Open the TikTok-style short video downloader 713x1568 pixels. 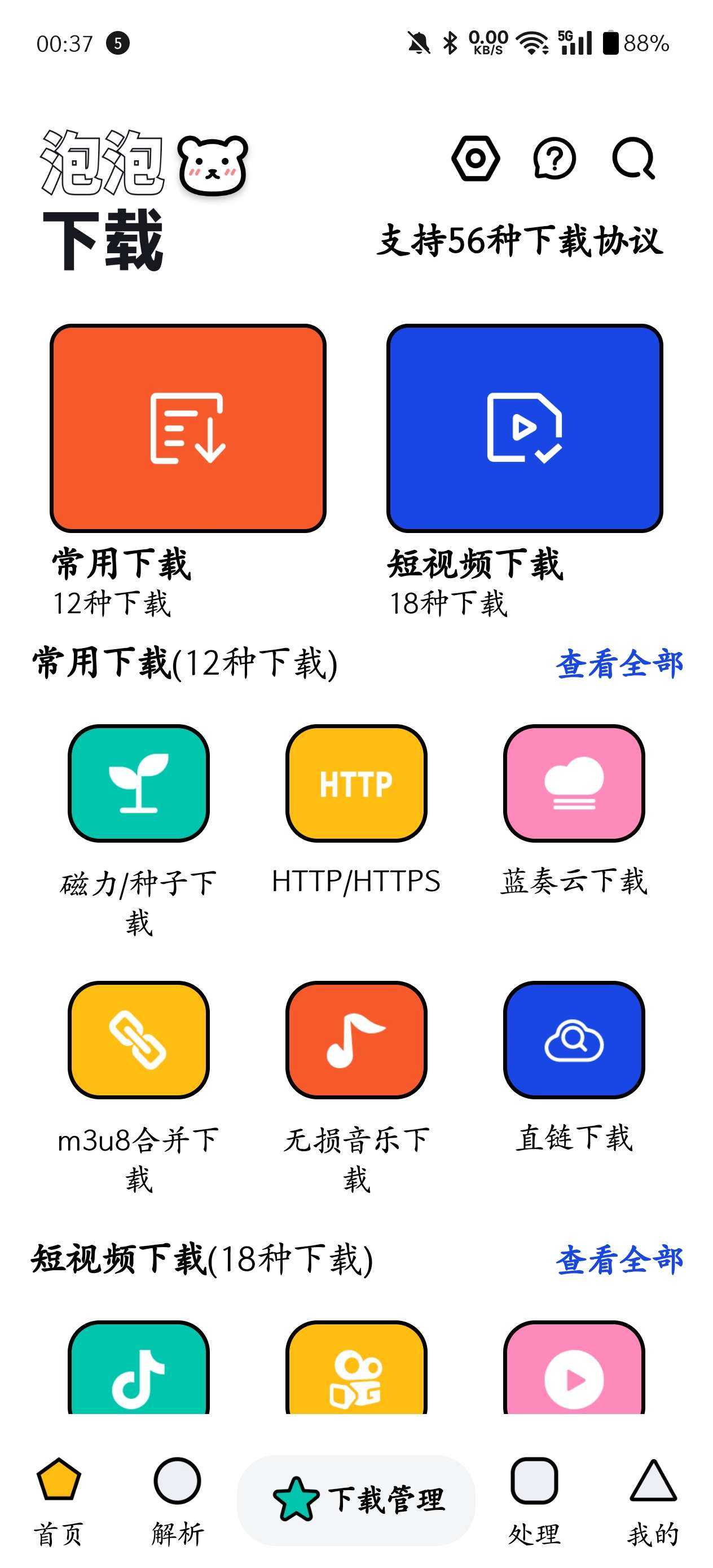(x=139, y=1367)
